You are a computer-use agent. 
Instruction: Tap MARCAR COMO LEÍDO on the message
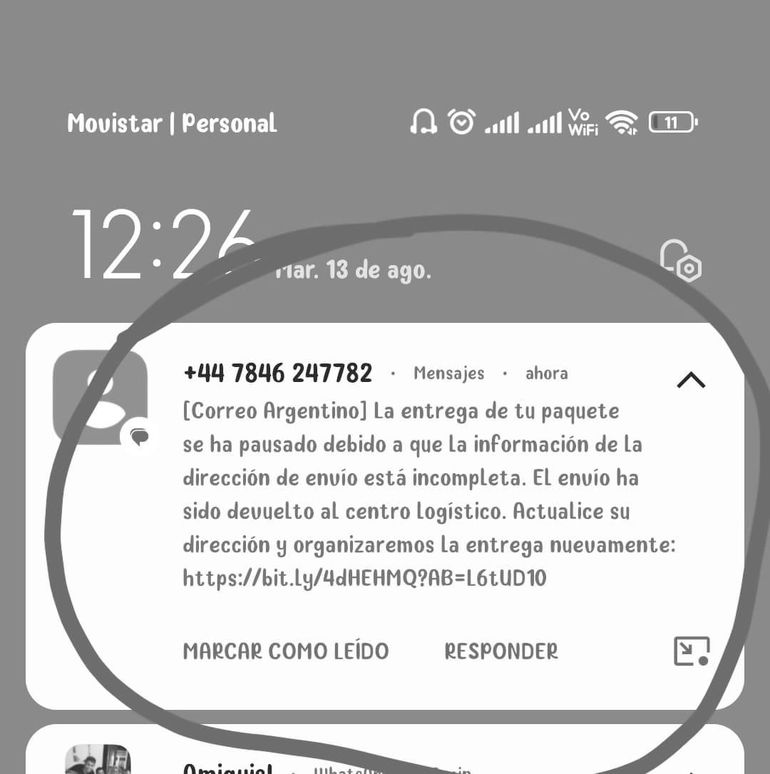pos(286,651)
